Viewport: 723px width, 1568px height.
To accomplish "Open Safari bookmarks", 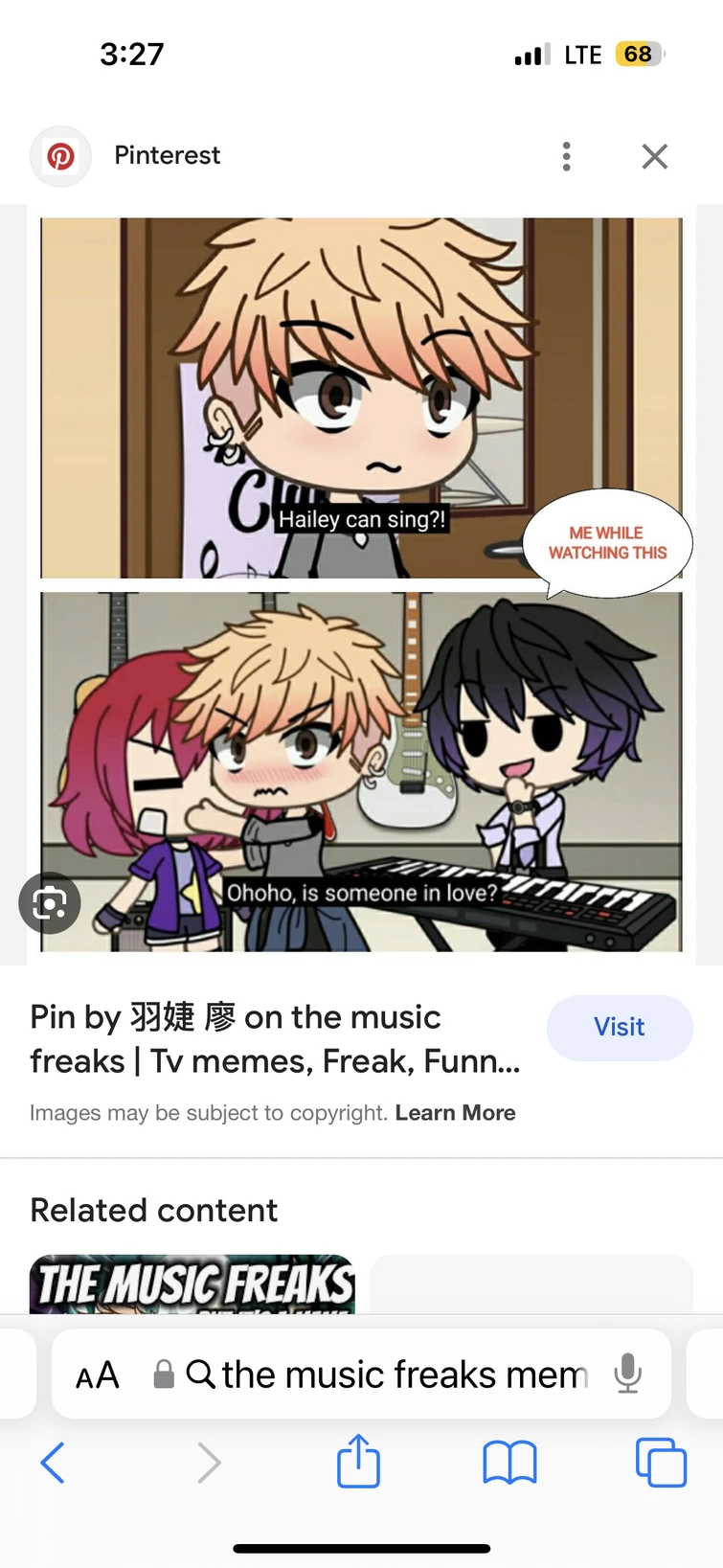I will 509,1463.
